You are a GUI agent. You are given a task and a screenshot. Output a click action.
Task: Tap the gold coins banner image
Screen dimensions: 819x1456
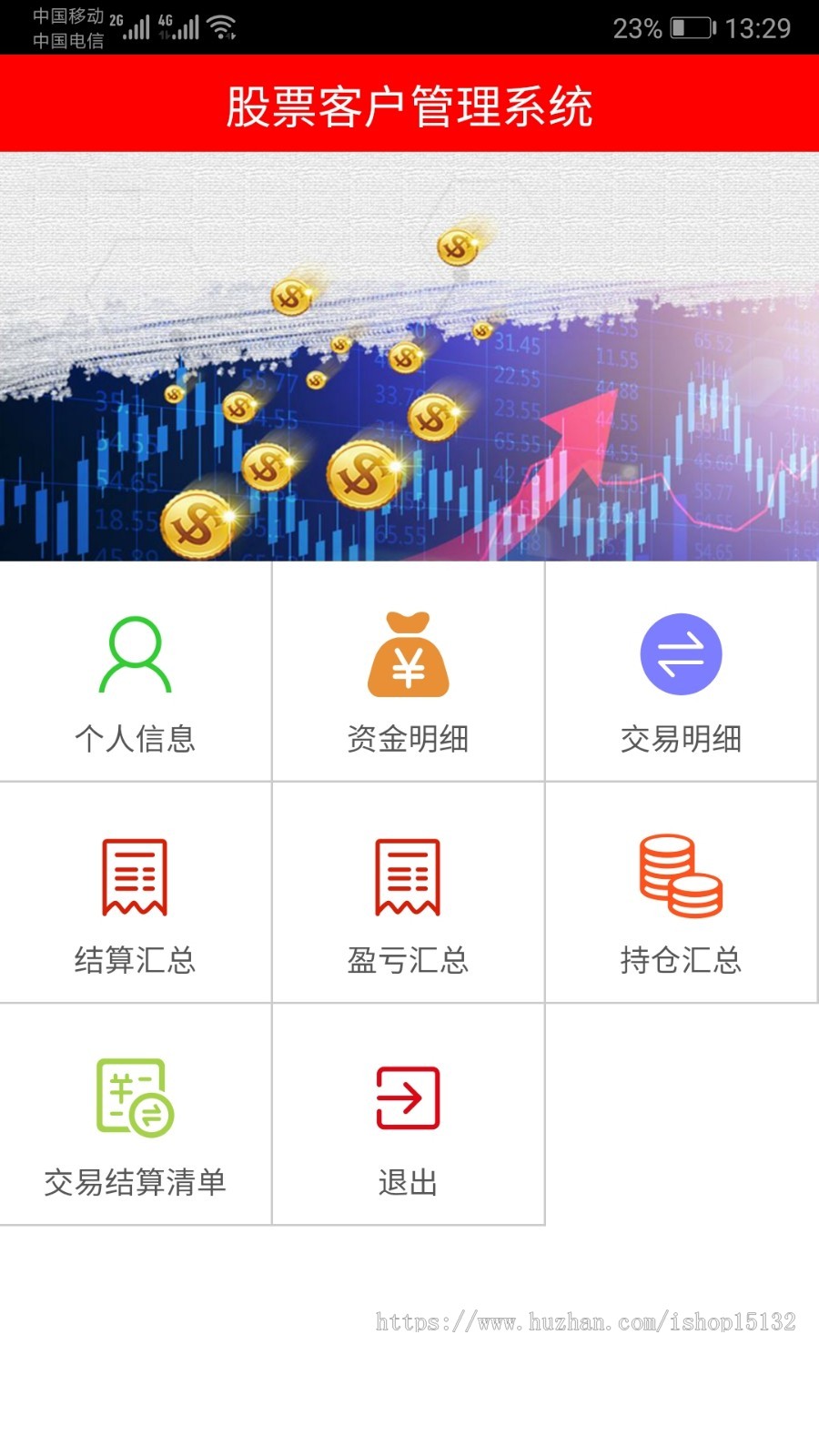[409, 359]
